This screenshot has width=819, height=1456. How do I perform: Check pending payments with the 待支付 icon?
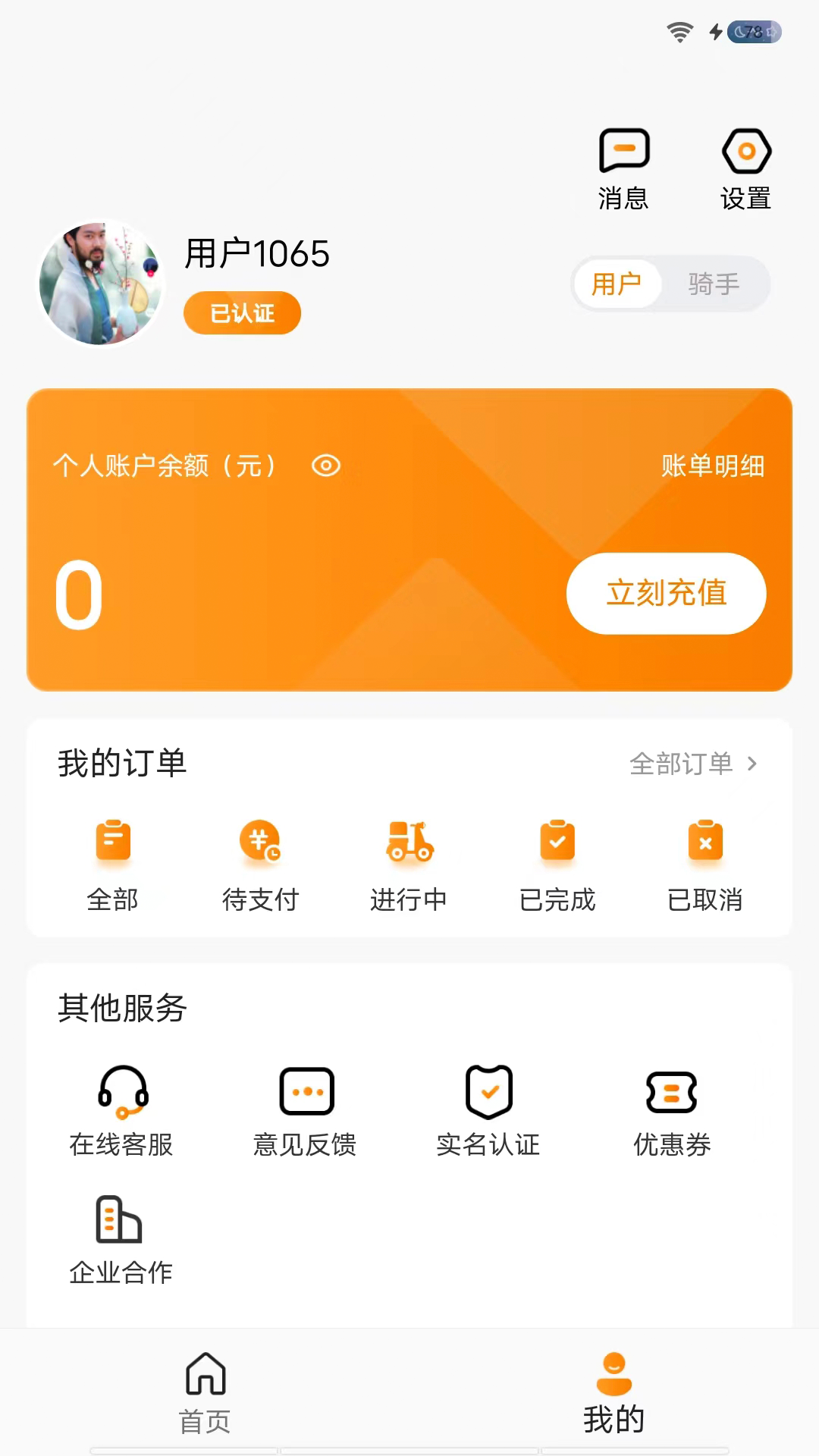pyautogui.click(x=261, y=842)
